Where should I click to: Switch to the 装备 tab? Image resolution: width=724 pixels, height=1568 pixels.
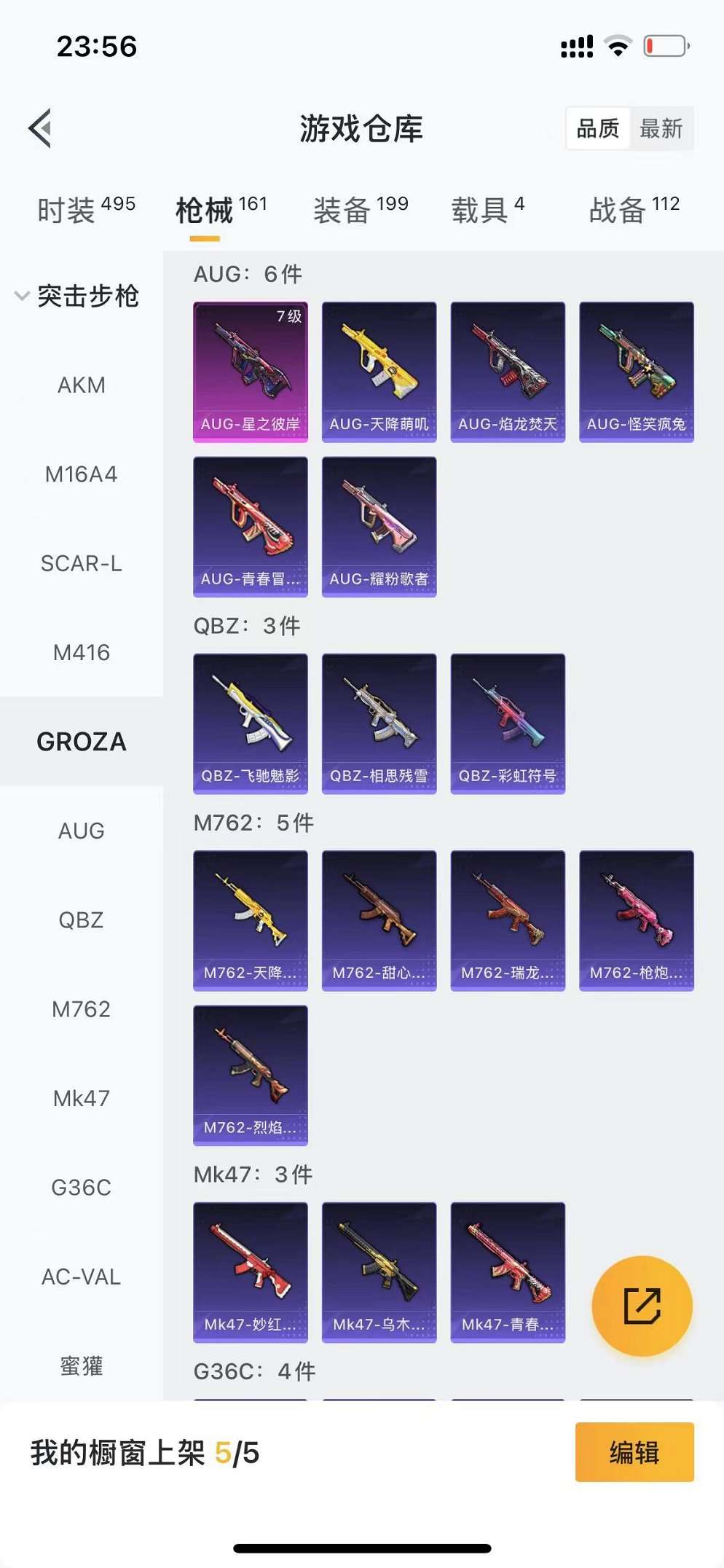coord(361,210)
